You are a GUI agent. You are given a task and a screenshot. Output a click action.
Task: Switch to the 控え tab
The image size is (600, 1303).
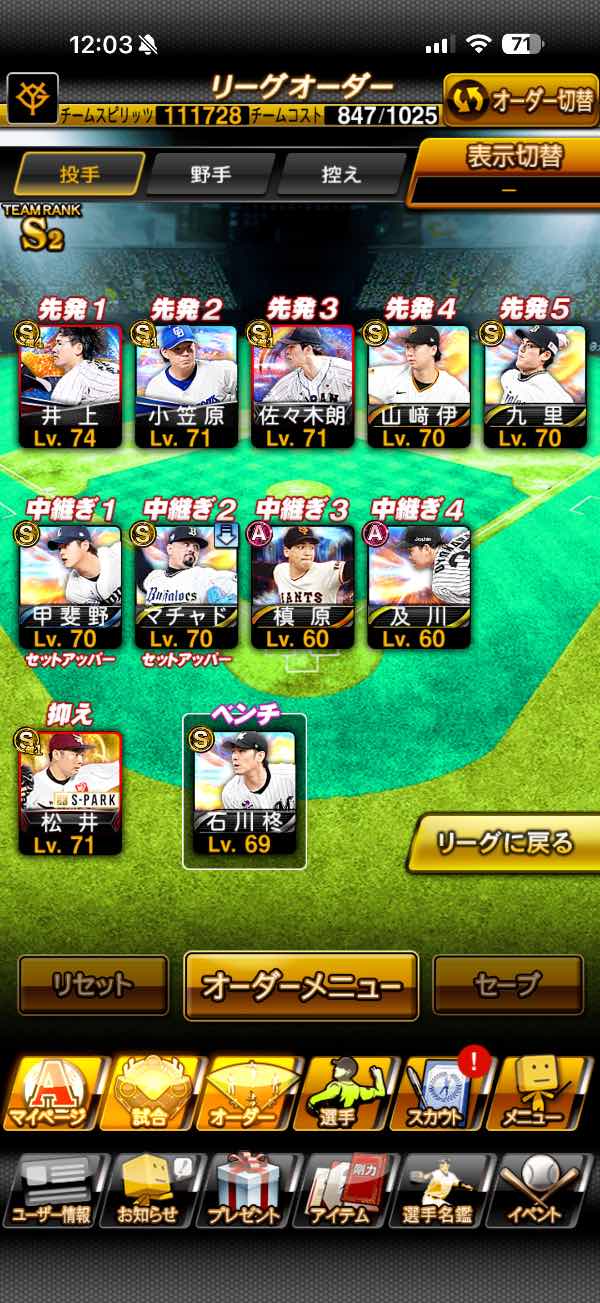(339, 174)
